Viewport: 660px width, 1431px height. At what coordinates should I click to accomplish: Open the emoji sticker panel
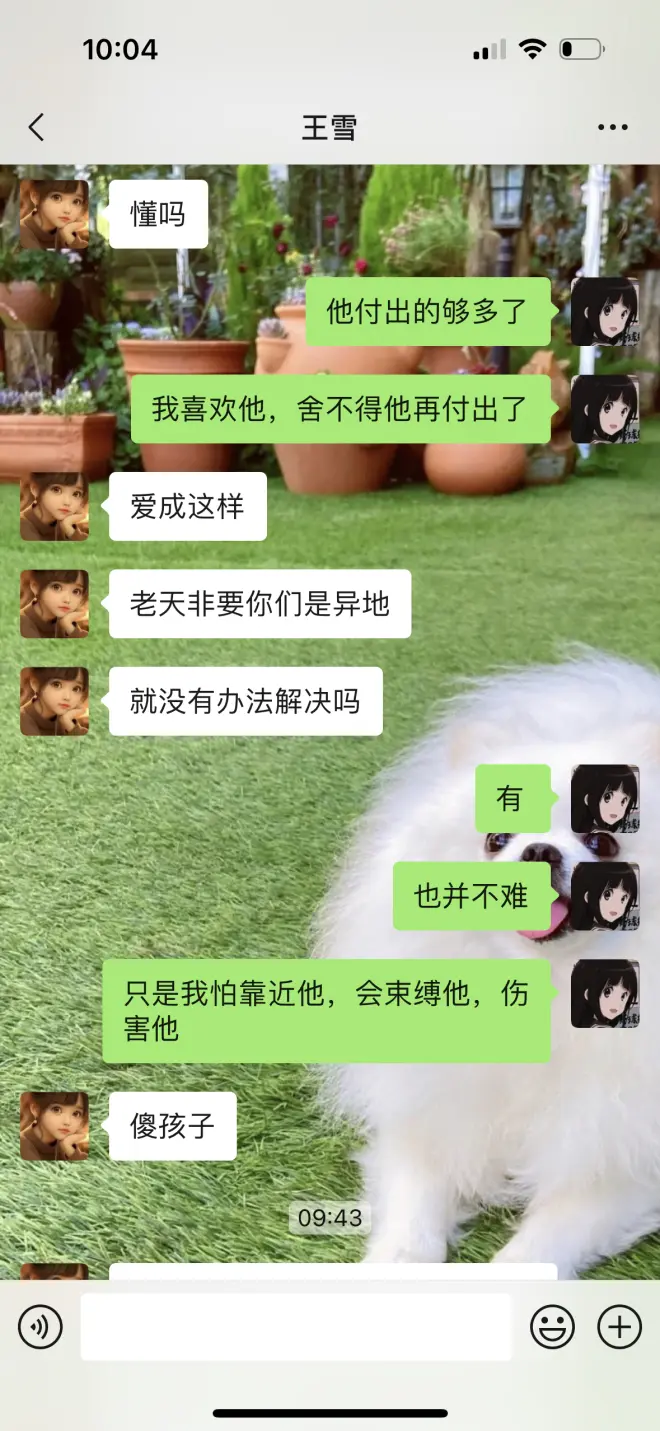552,1327
